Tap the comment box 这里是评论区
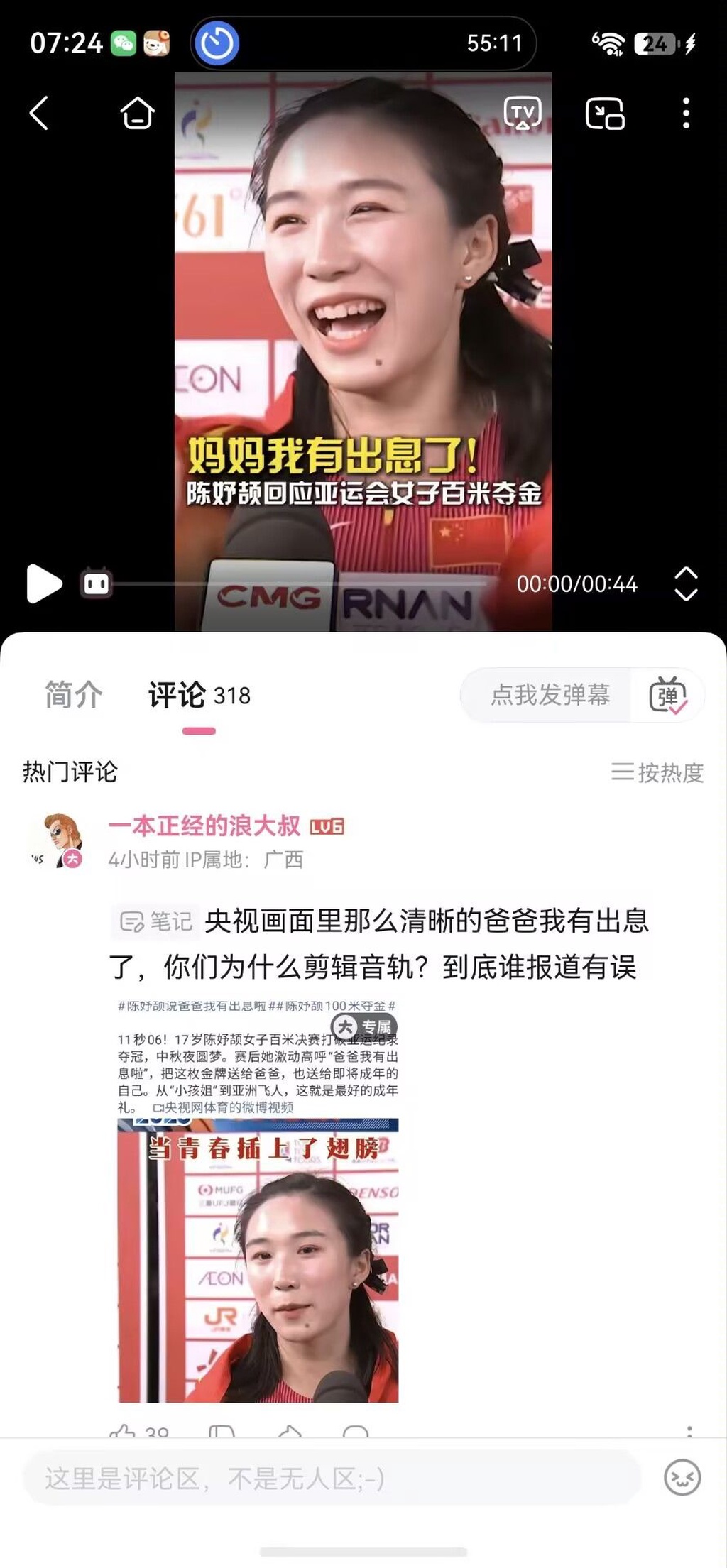Viewport: 727px width, 1568px height. coord(332,1479)
